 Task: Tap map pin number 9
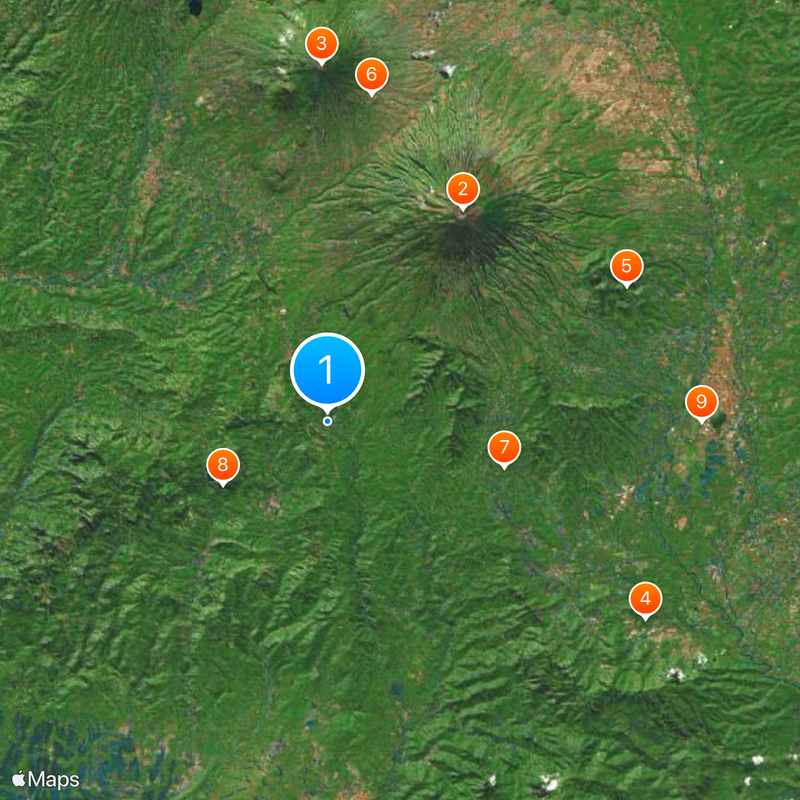pyautogui.click(x=701, y=402)
